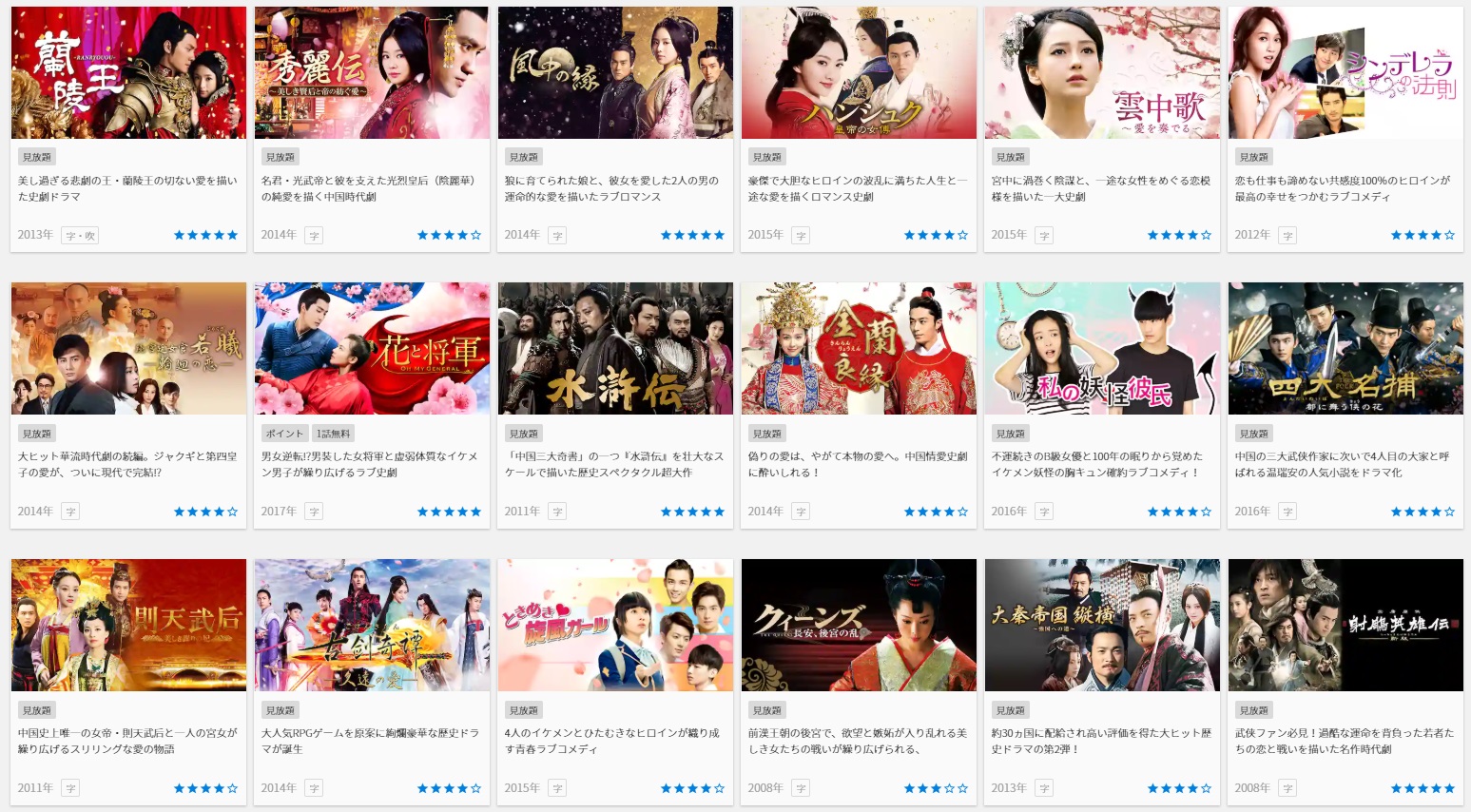Open the 水滸伝 drama card
Viewport: 1471px width, 812px height.
click(615, 349)
